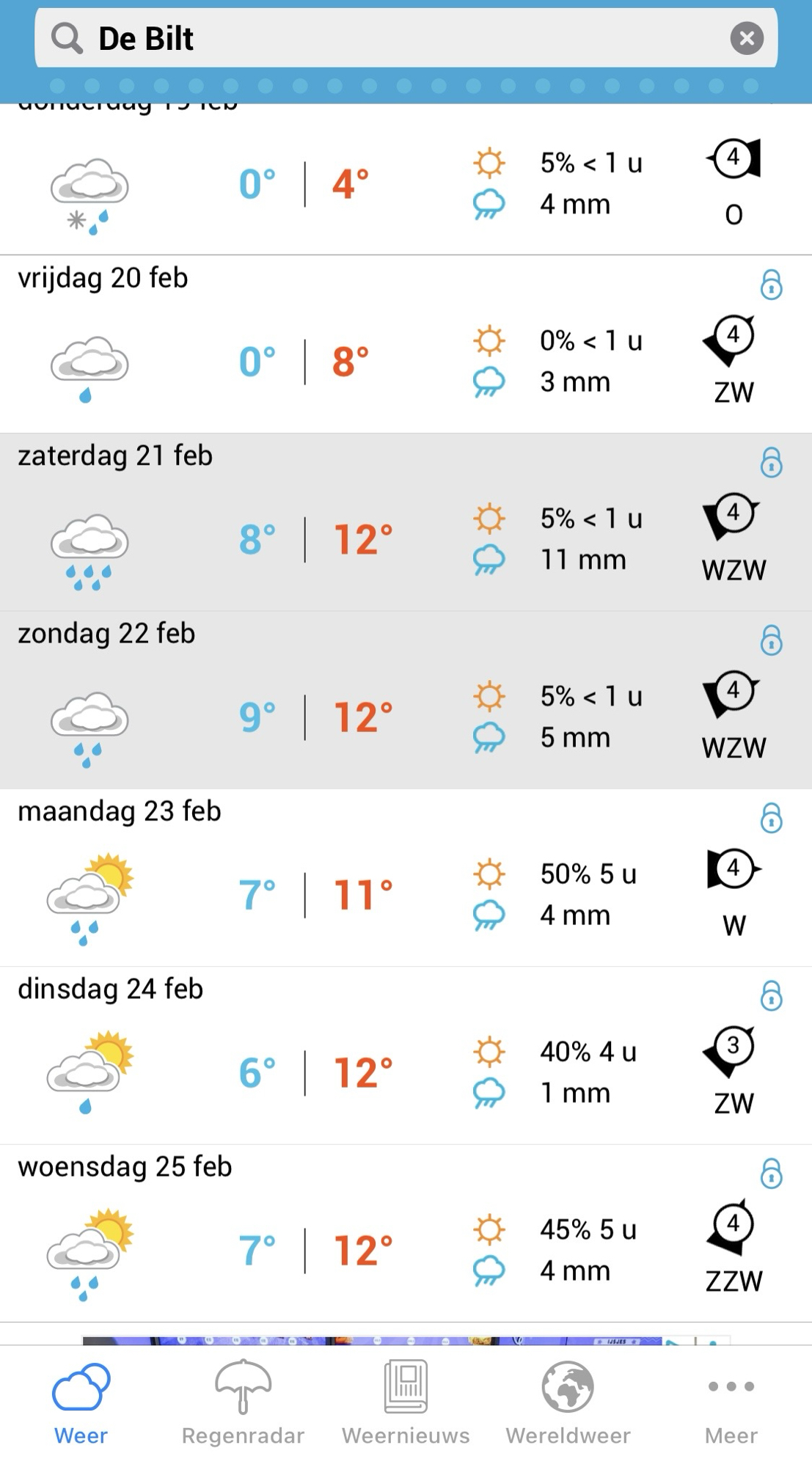Tap the lock icon on woensdag 25 feb
Screen dimensions: 812x1467
(x=771, y=1174)
